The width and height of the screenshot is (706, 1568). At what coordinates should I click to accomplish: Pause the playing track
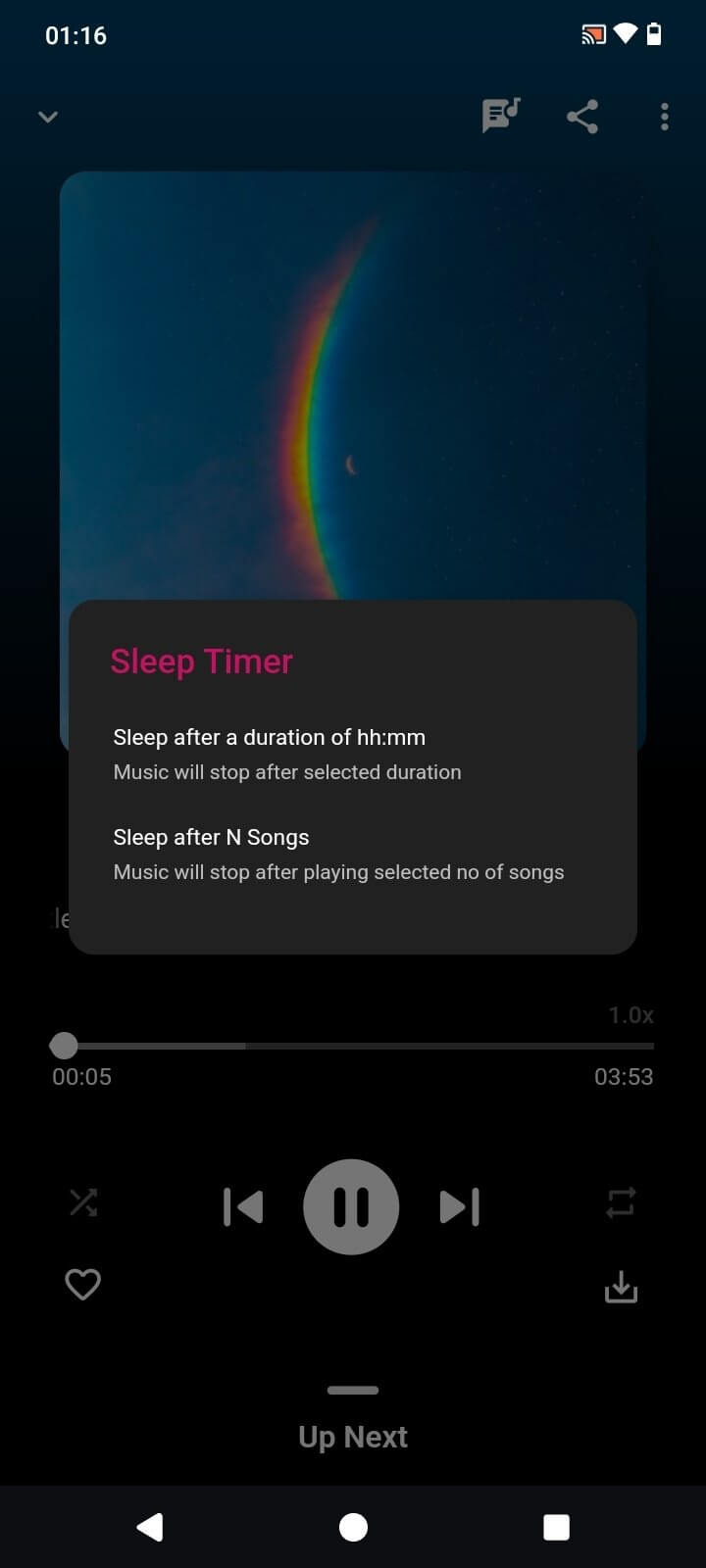coord(351,1206)
